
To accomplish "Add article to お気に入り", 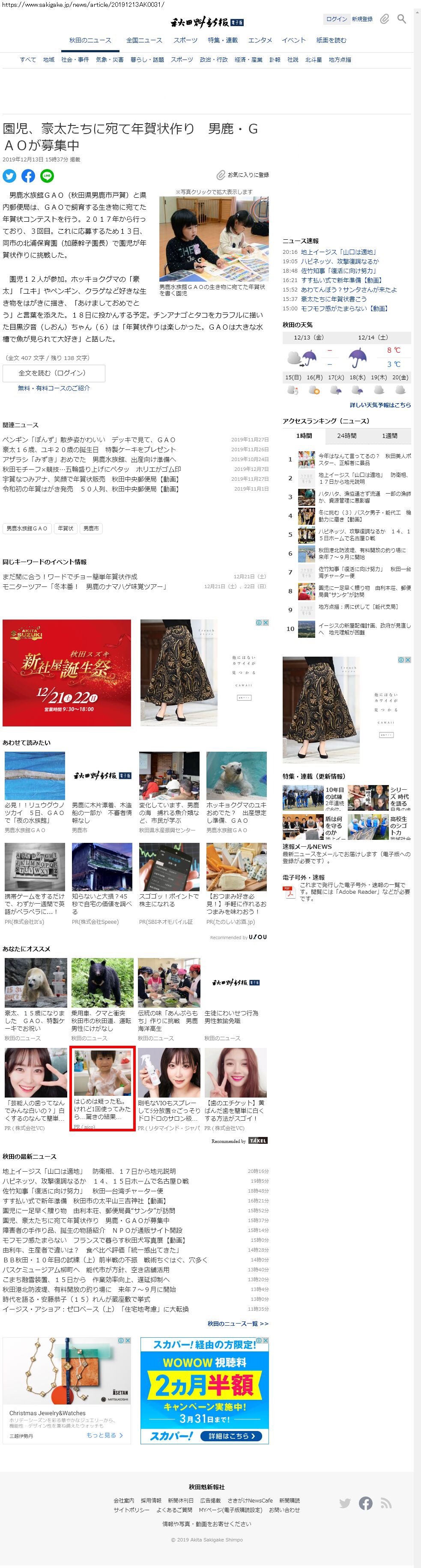I will point(242,175).
